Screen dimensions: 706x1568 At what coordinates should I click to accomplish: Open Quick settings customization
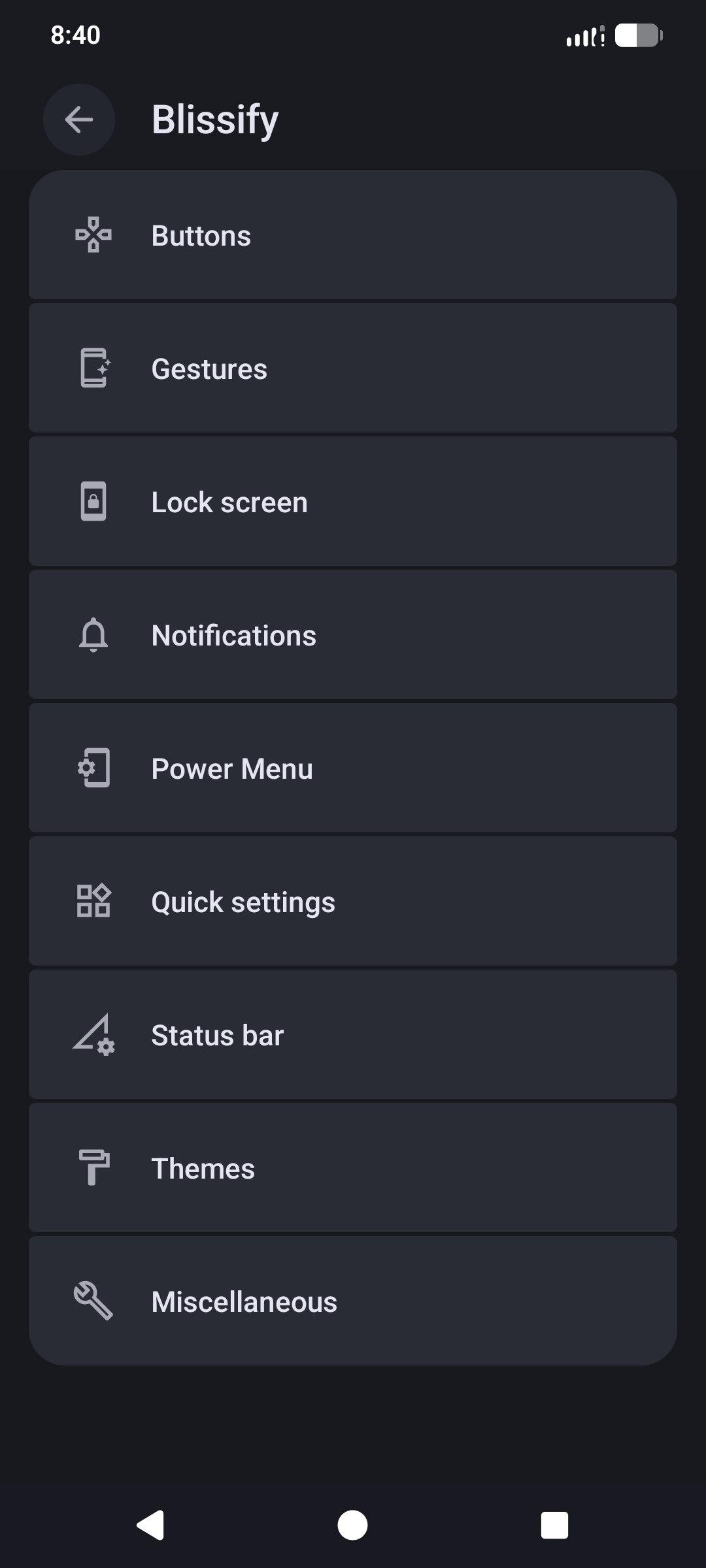353,902
